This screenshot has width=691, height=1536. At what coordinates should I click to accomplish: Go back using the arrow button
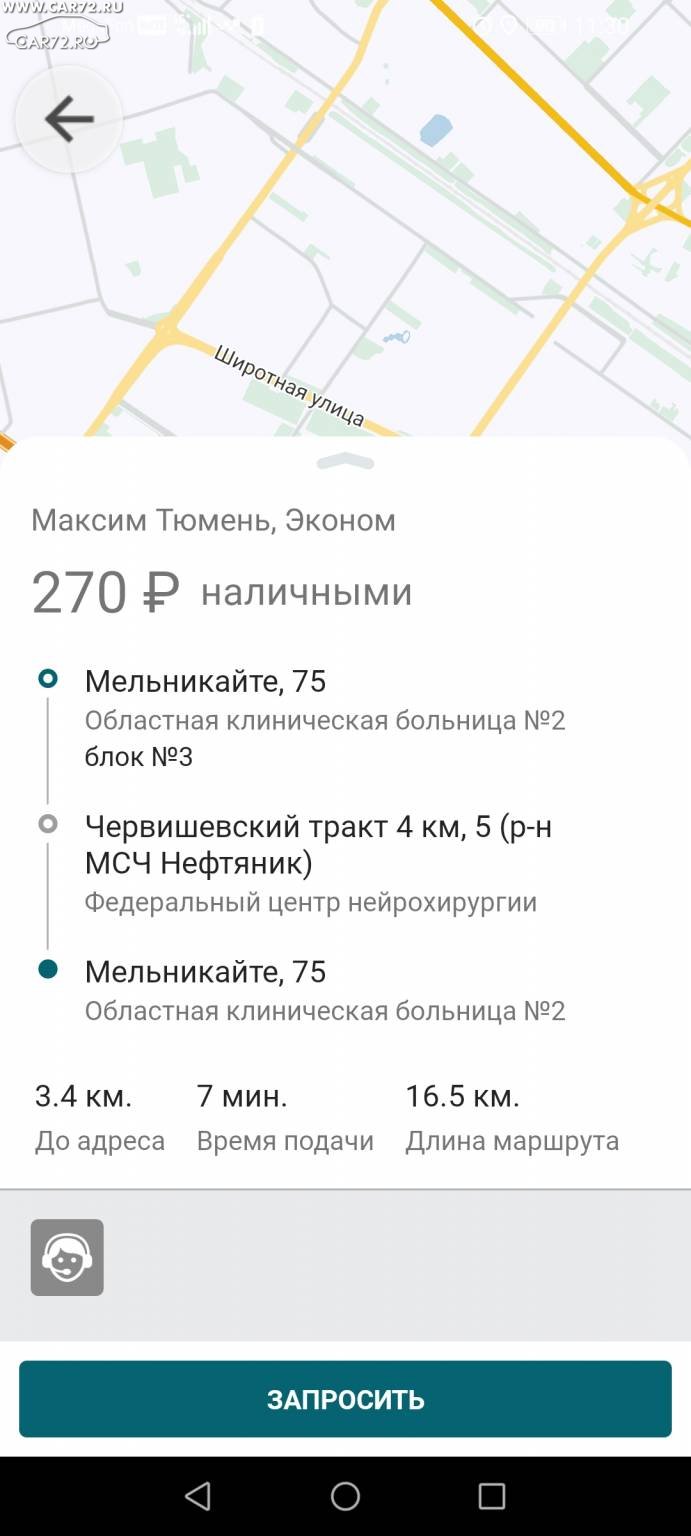click(x=68, y=120)
